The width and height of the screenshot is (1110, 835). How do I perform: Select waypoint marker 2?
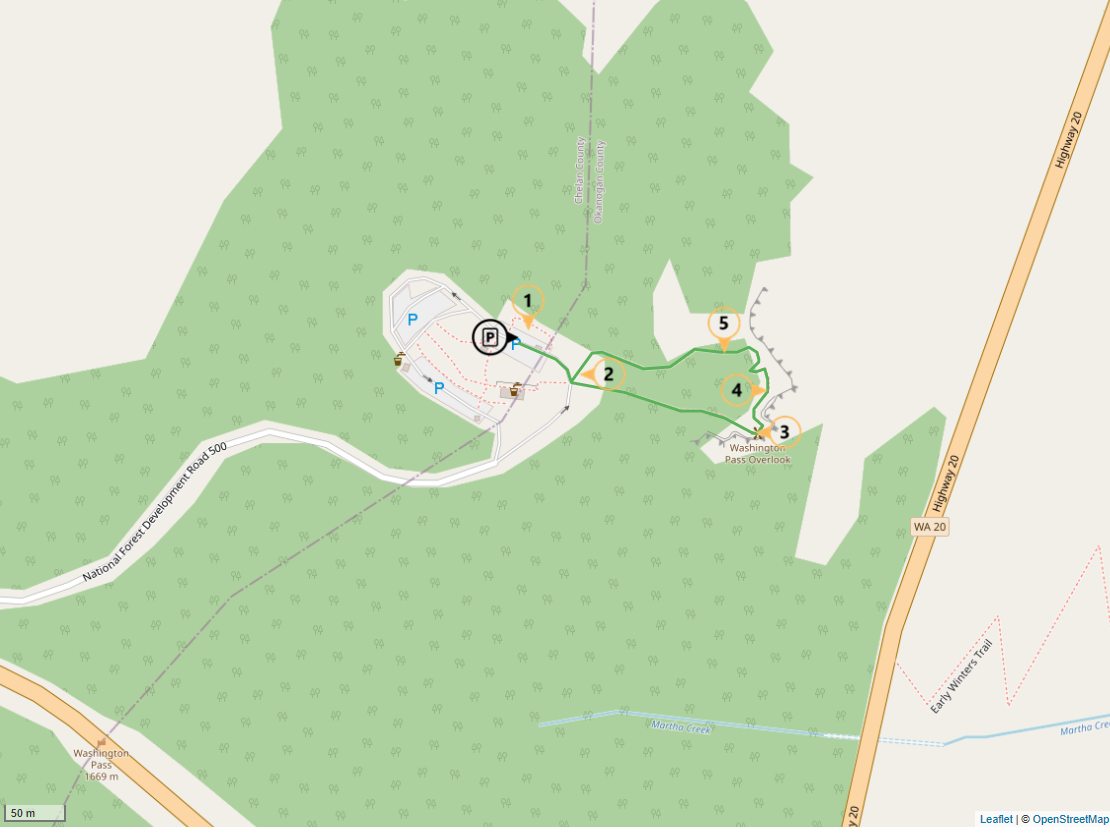pos(608,374)
